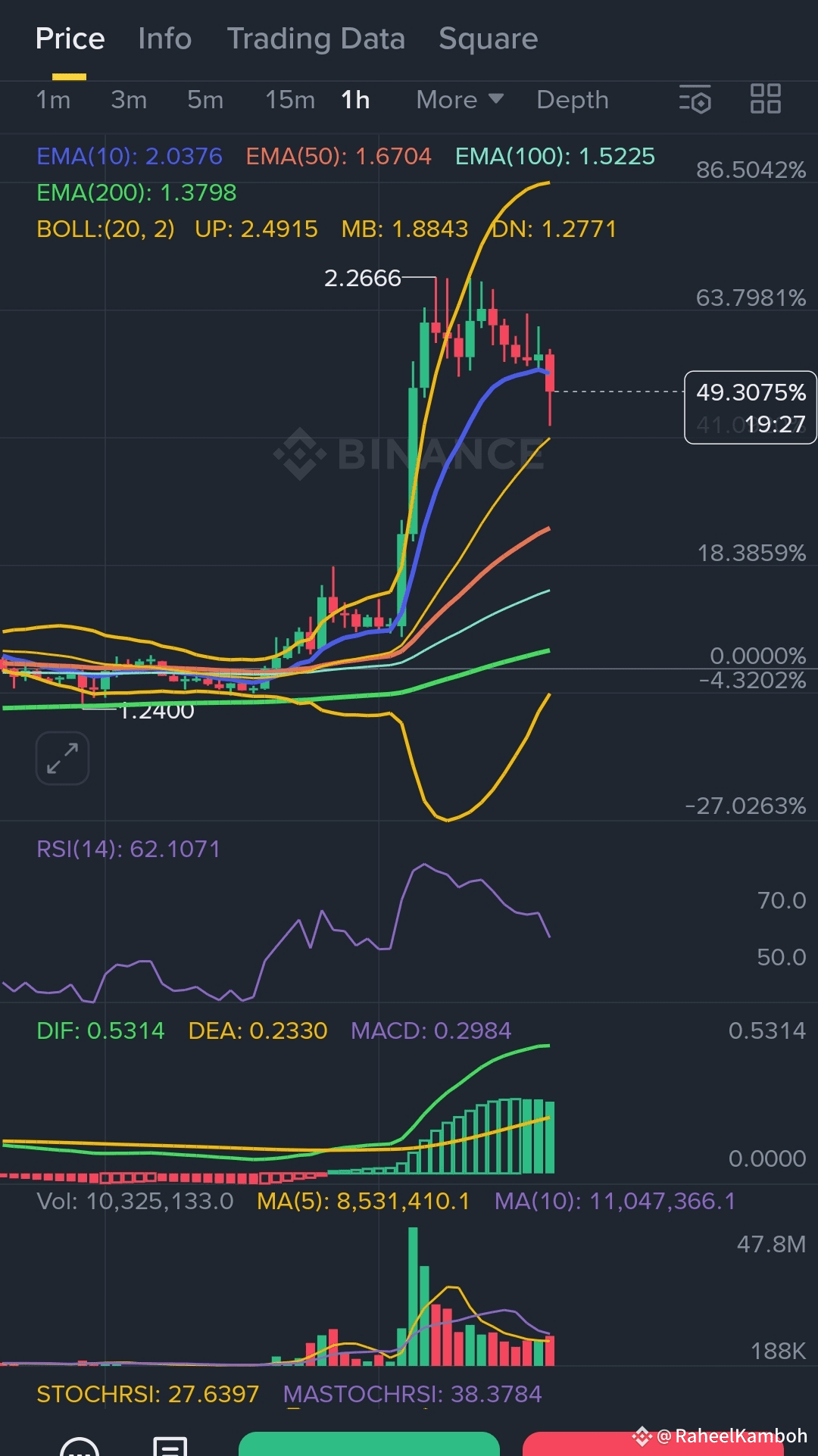Switch chart to 5m interval
This screenshot has height=1456, width=818.
205,100
